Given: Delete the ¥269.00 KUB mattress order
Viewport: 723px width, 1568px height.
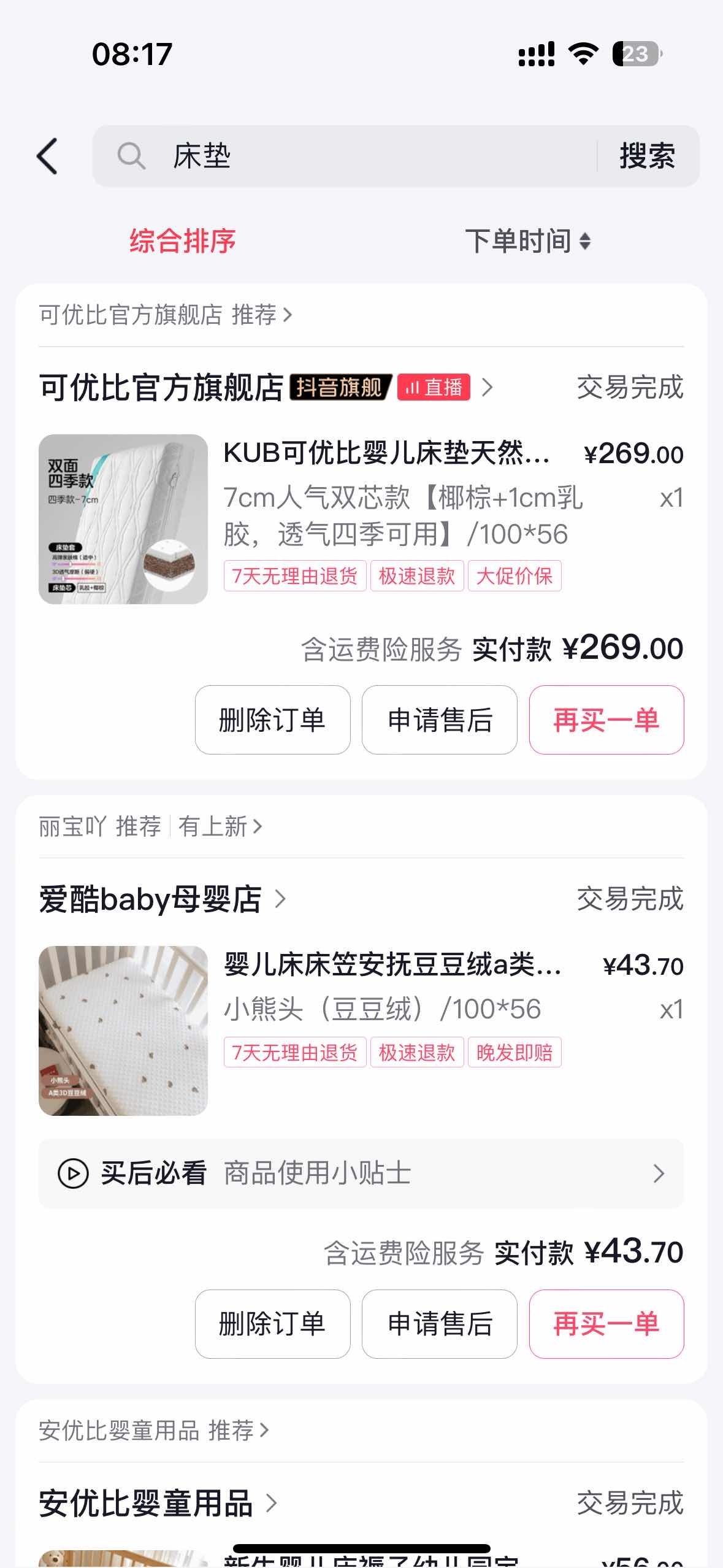Looking at the screenshot, I should 272,720.
